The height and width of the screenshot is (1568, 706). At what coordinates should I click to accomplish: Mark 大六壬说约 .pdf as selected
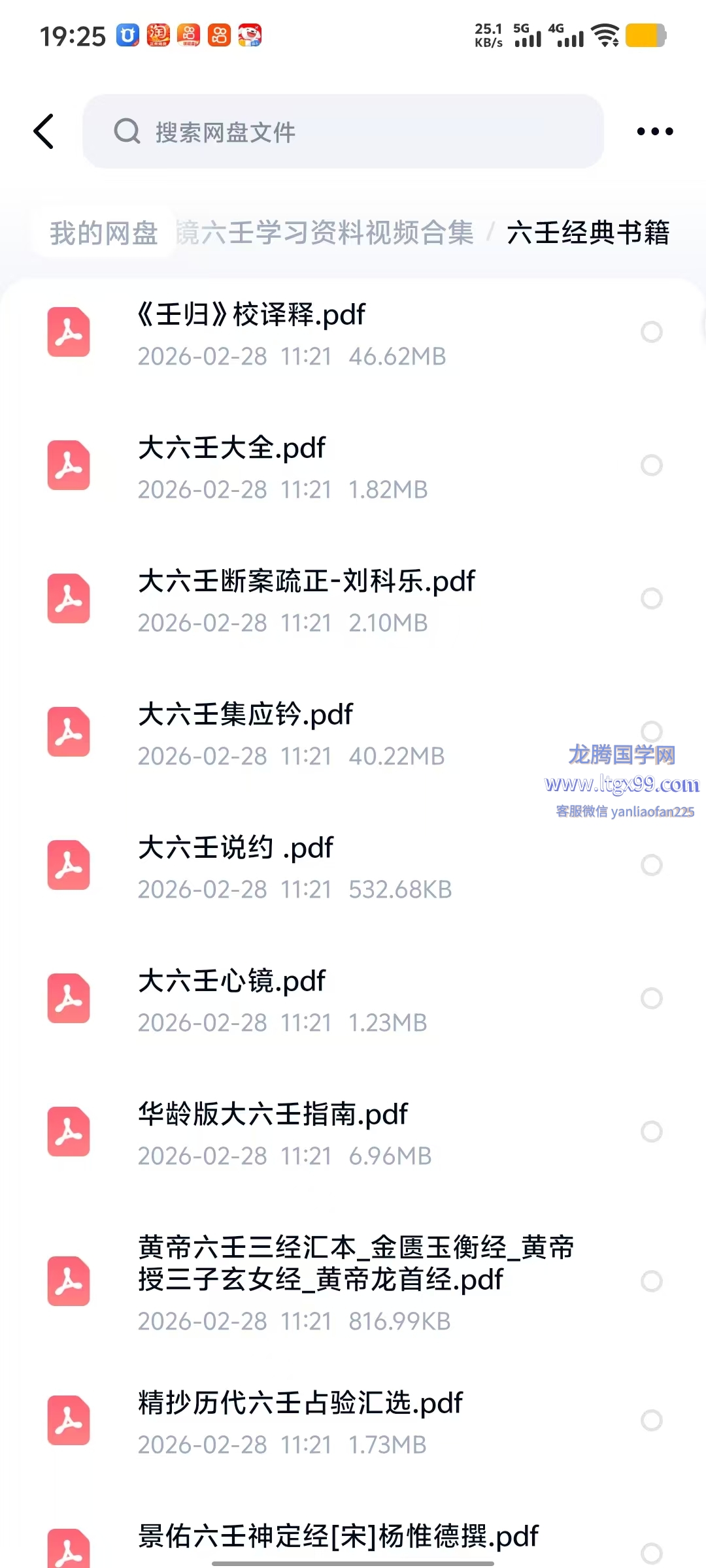tap(651, 865)
